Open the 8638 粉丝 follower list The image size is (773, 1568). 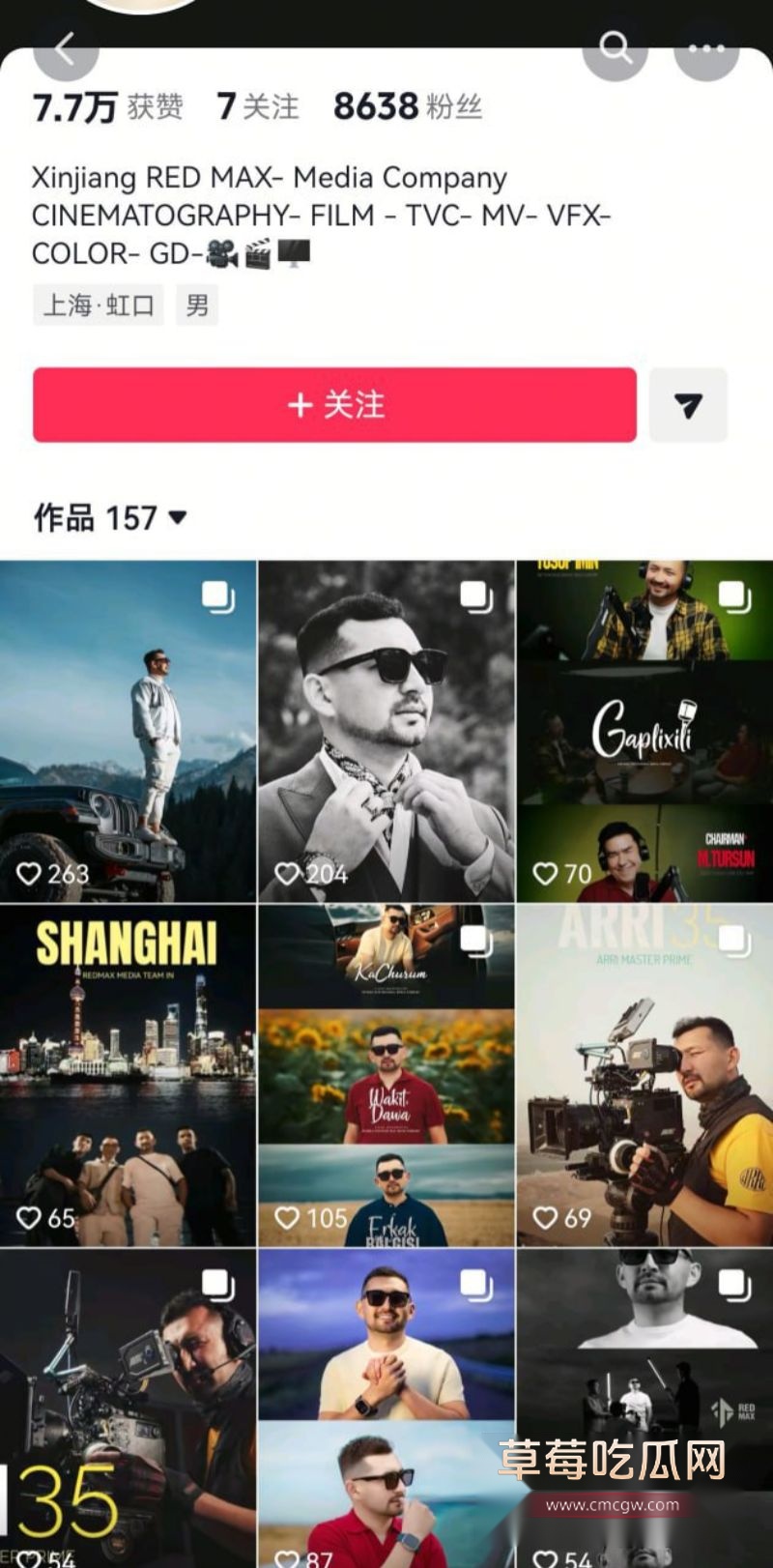[x=410, y=106]
